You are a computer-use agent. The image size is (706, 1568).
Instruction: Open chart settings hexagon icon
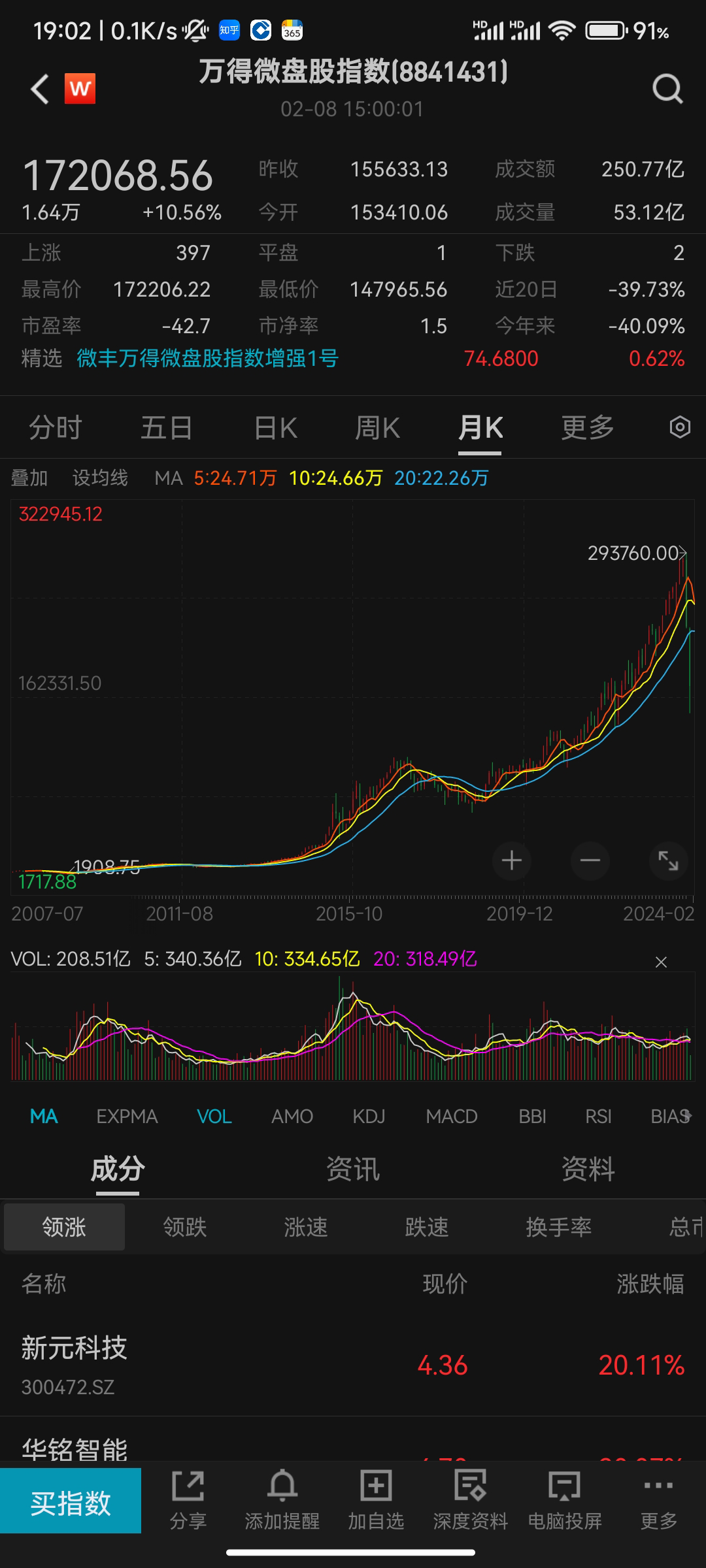coord(680,427)
